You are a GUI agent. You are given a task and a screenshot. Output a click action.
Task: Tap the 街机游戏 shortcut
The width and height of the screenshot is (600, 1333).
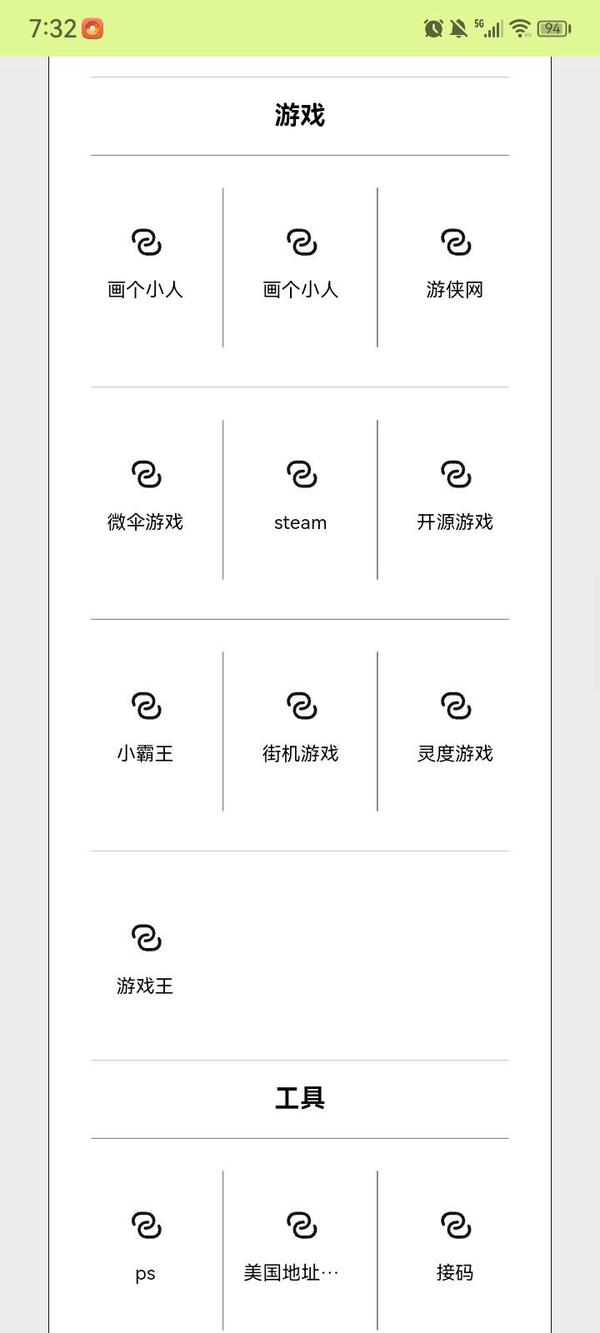pos(300,729)
